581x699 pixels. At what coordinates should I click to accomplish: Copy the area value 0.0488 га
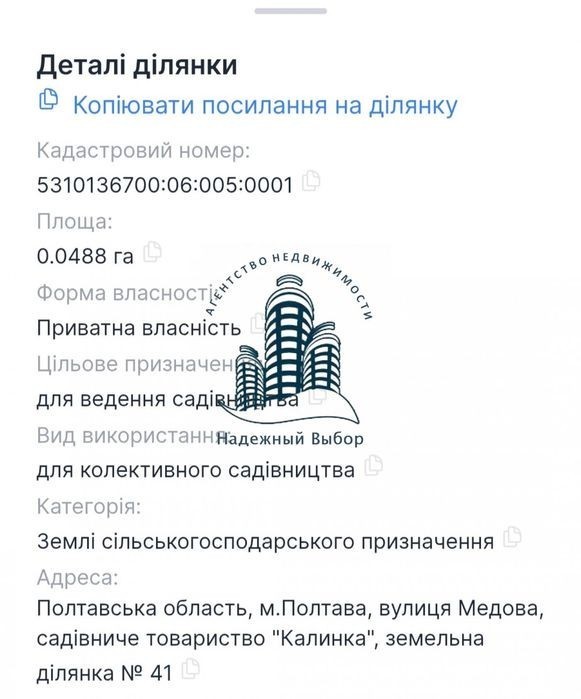tap(152, 252)
